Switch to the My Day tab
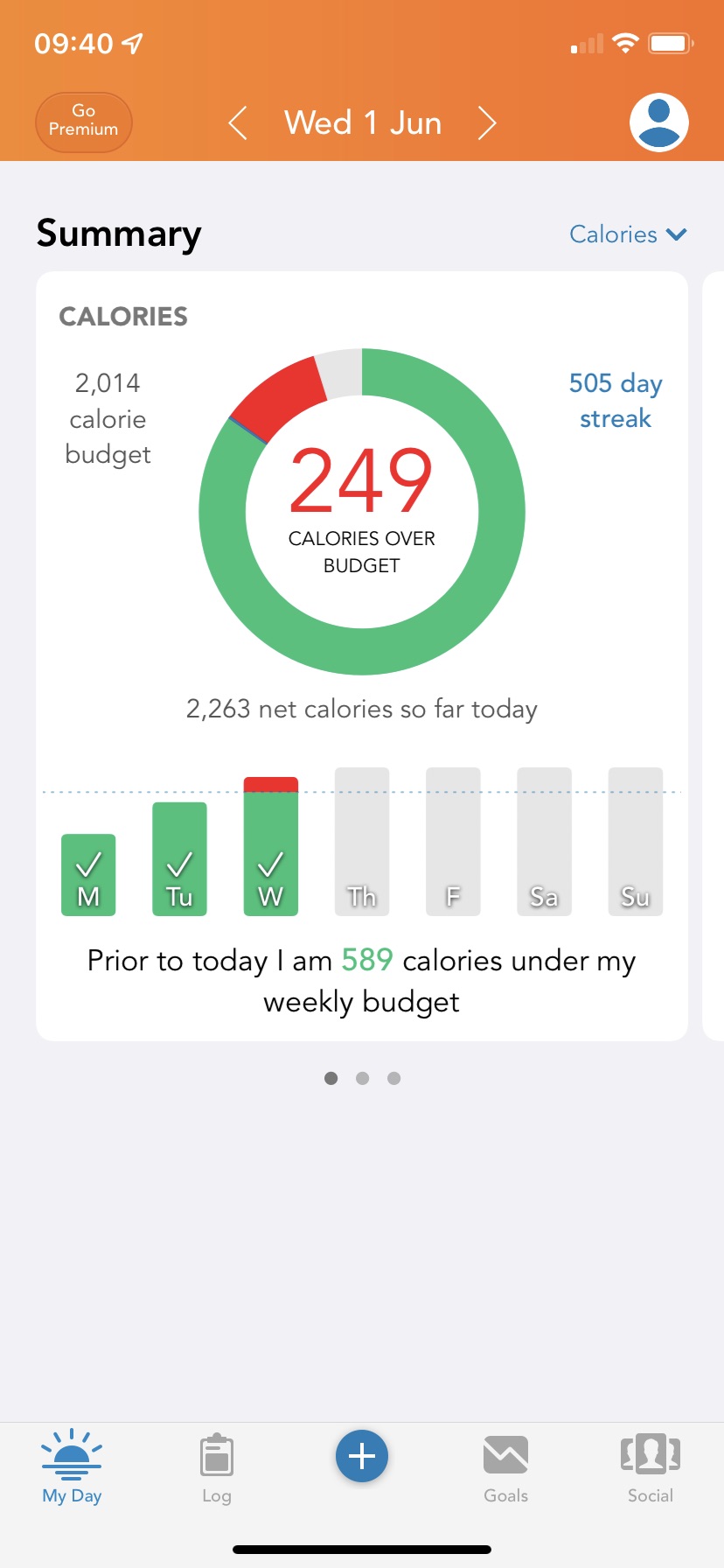 [72, 1466]
